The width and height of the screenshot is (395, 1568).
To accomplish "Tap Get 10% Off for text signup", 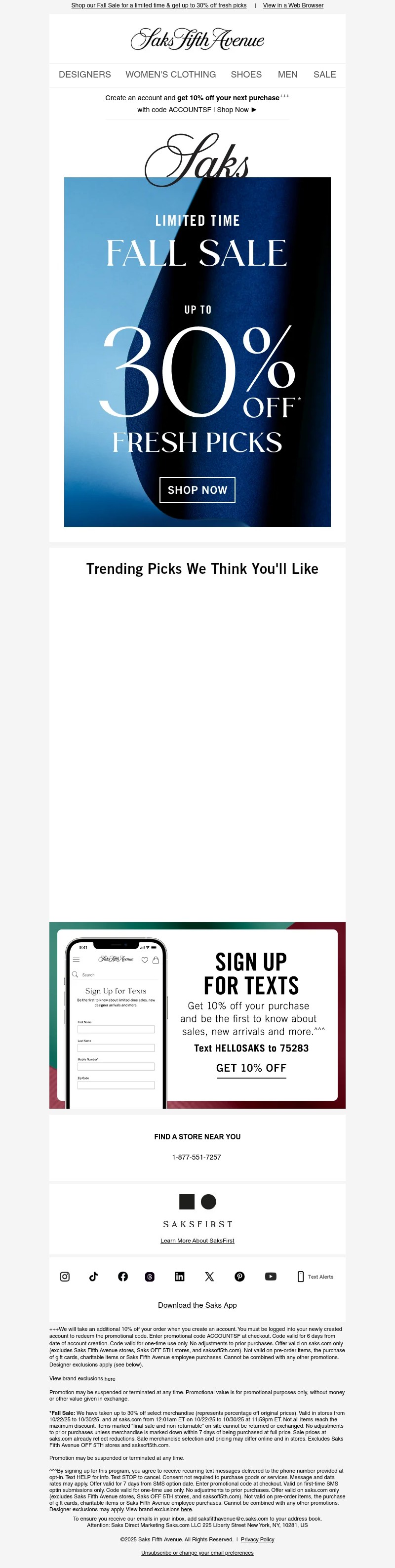I will pos(251,1068).
